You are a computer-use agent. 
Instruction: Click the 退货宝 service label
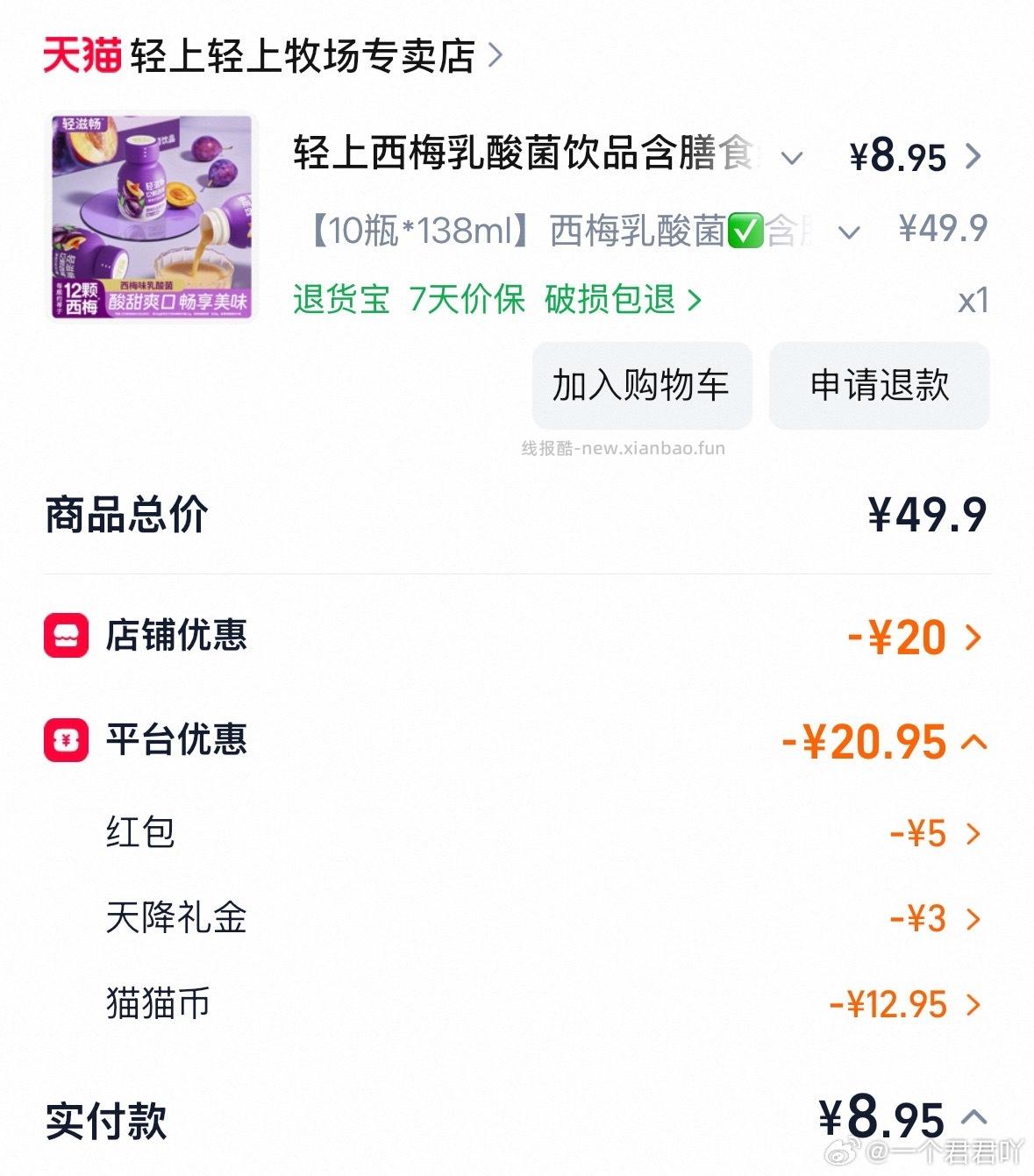point(341,301)
